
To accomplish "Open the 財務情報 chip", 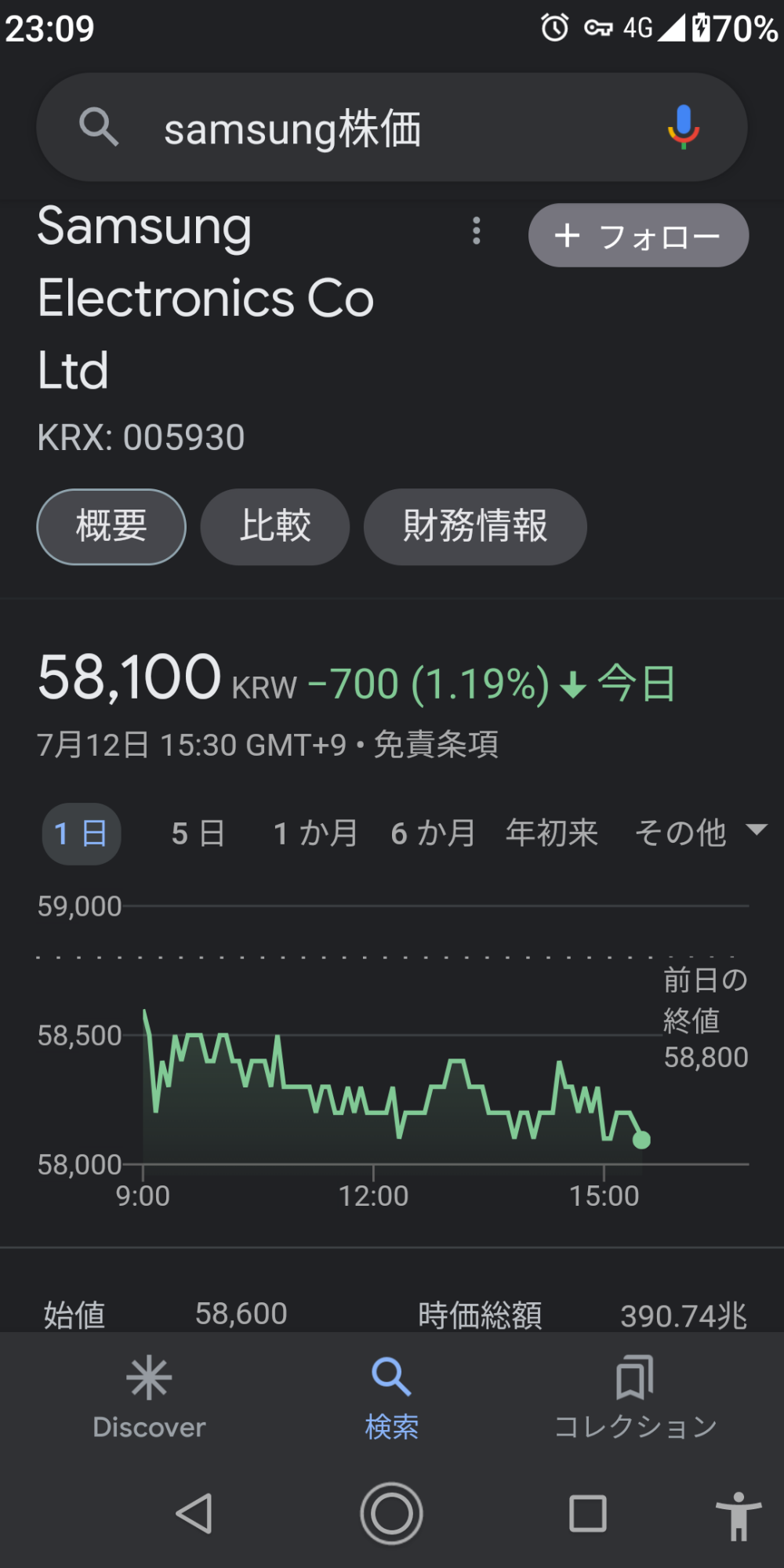I will click(x=475, y=526).
